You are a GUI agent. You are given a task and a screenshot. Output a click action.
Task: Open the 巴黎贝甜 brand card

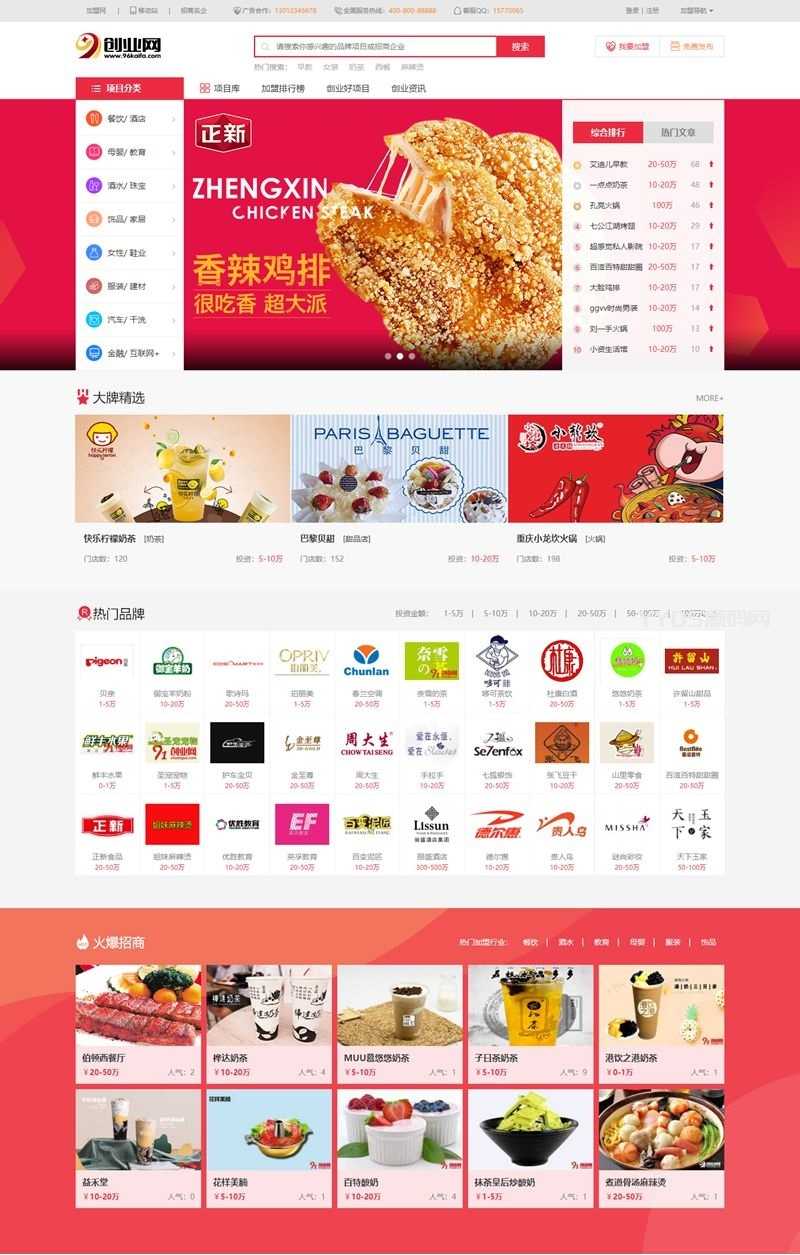(x=399, y=470)
